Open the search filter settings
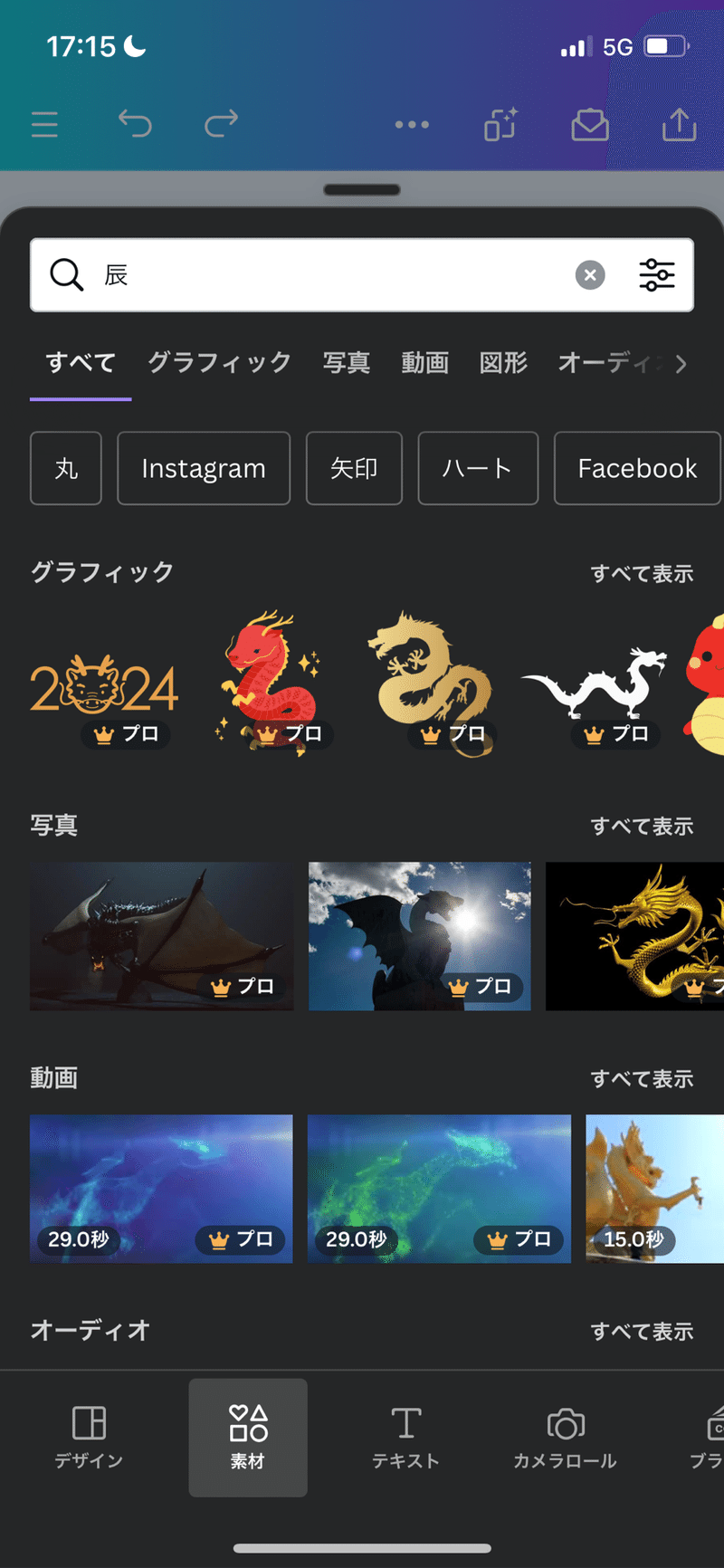The image size is (724, 1568). (x=657, y=274)
